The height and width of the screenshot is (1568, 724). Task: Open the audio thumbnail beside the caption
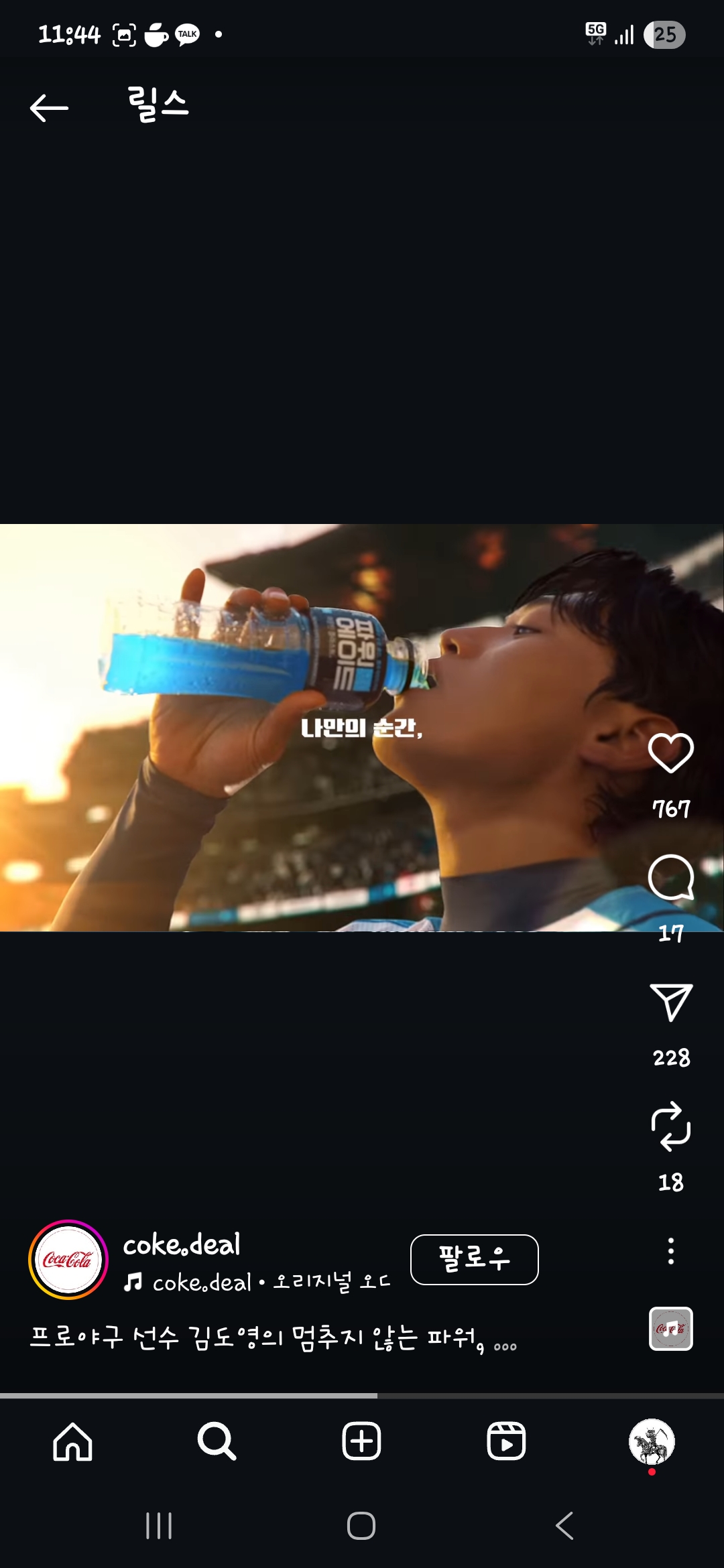(670, 1329)
